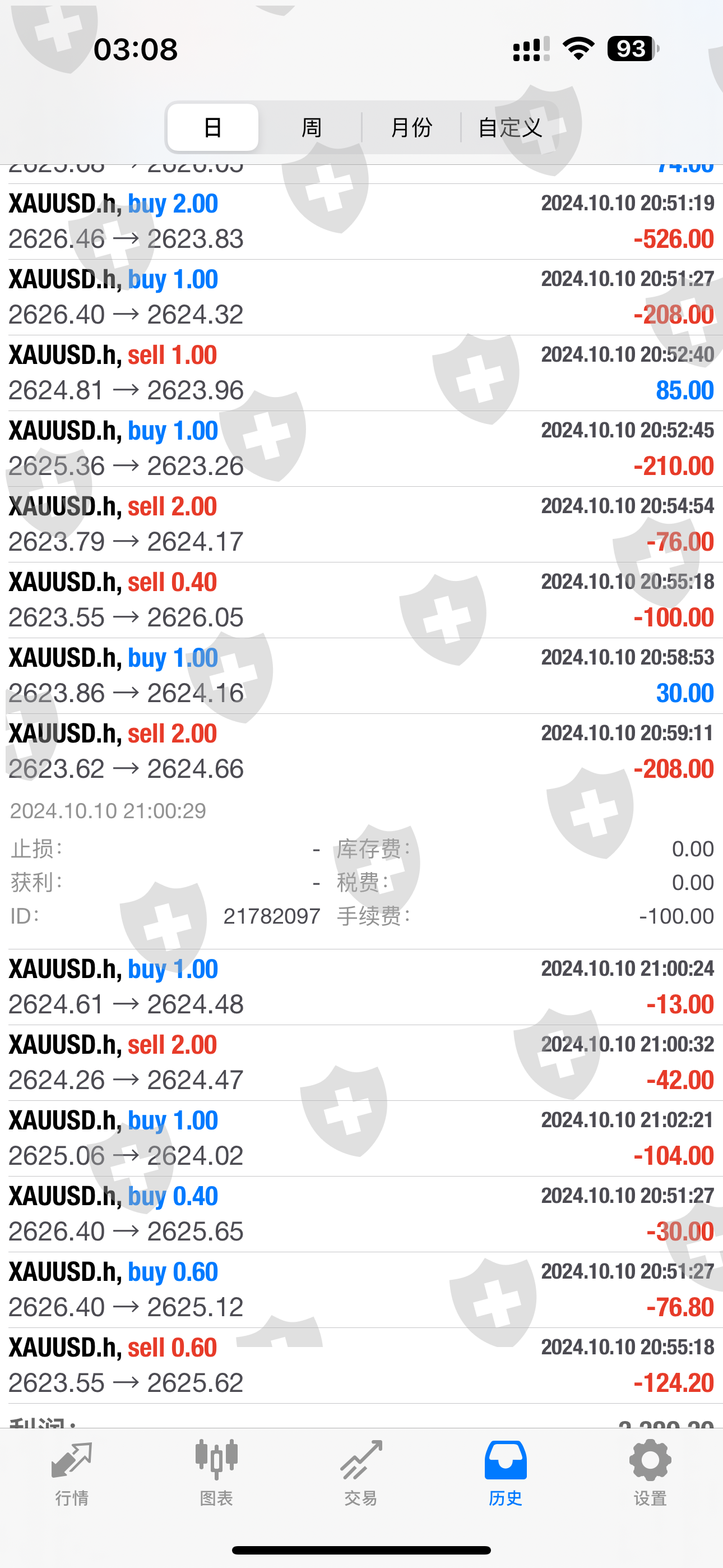Expand the buy 1.00 trade losing -210.00

[x=361, y=449]
